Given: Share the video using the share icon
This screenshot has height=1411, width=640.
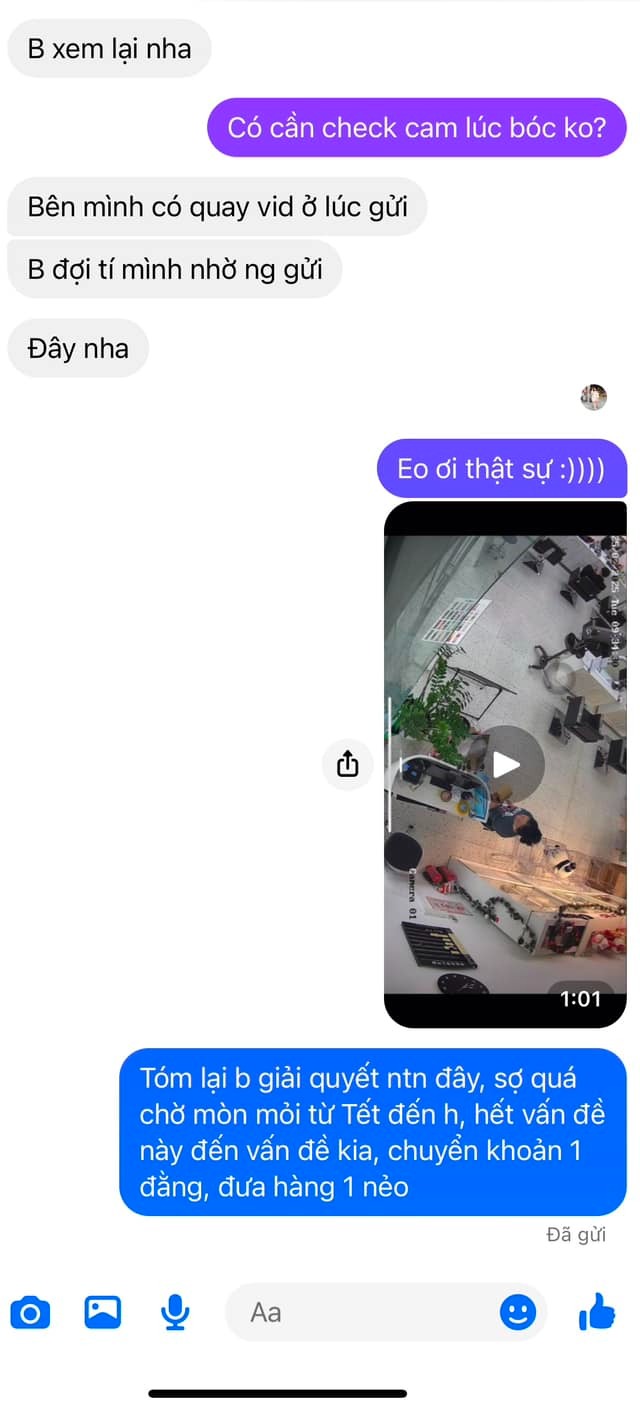Looking at the screenshot, I should pos(347,765).
